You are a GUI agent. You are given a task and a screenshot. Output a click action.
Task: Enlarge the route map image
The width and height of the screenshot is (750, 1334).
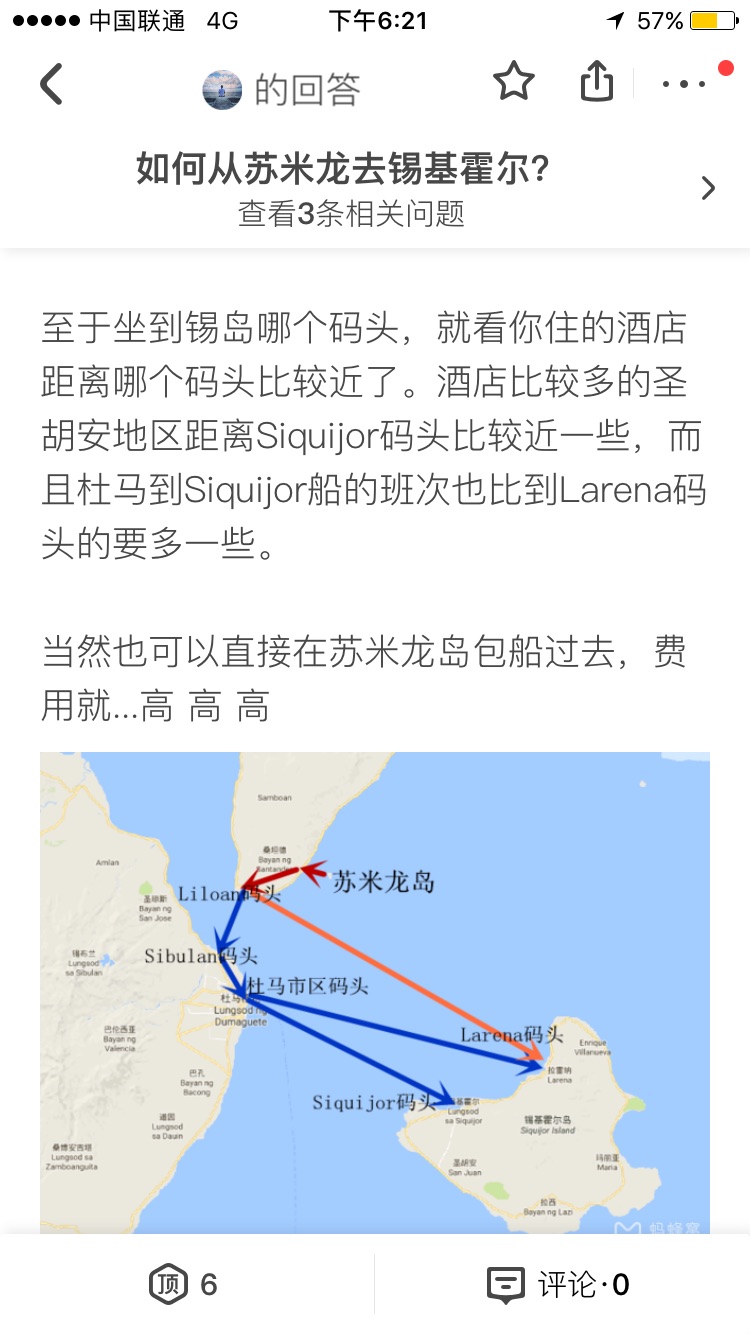[x=375, y=992]
